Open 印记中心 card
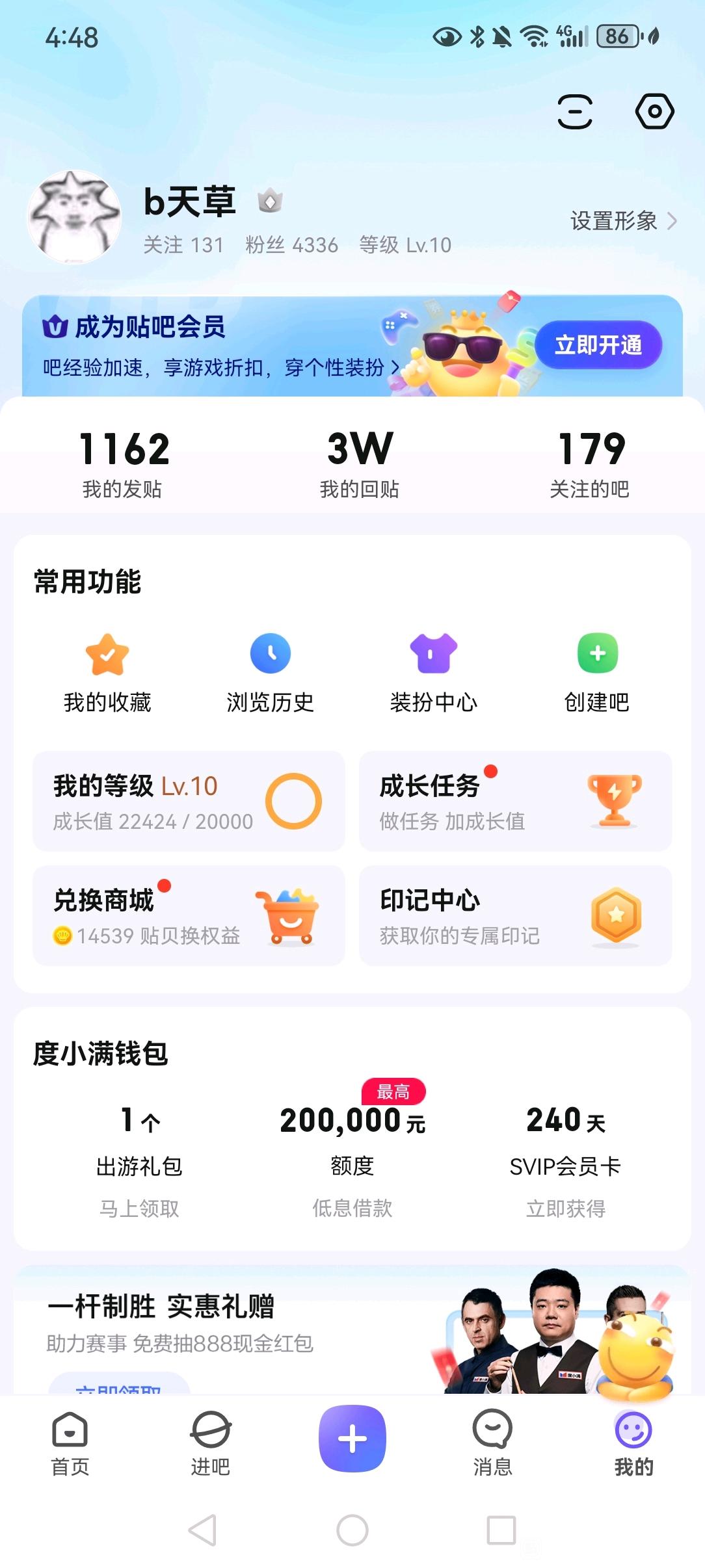 click(x=515, y=915)
